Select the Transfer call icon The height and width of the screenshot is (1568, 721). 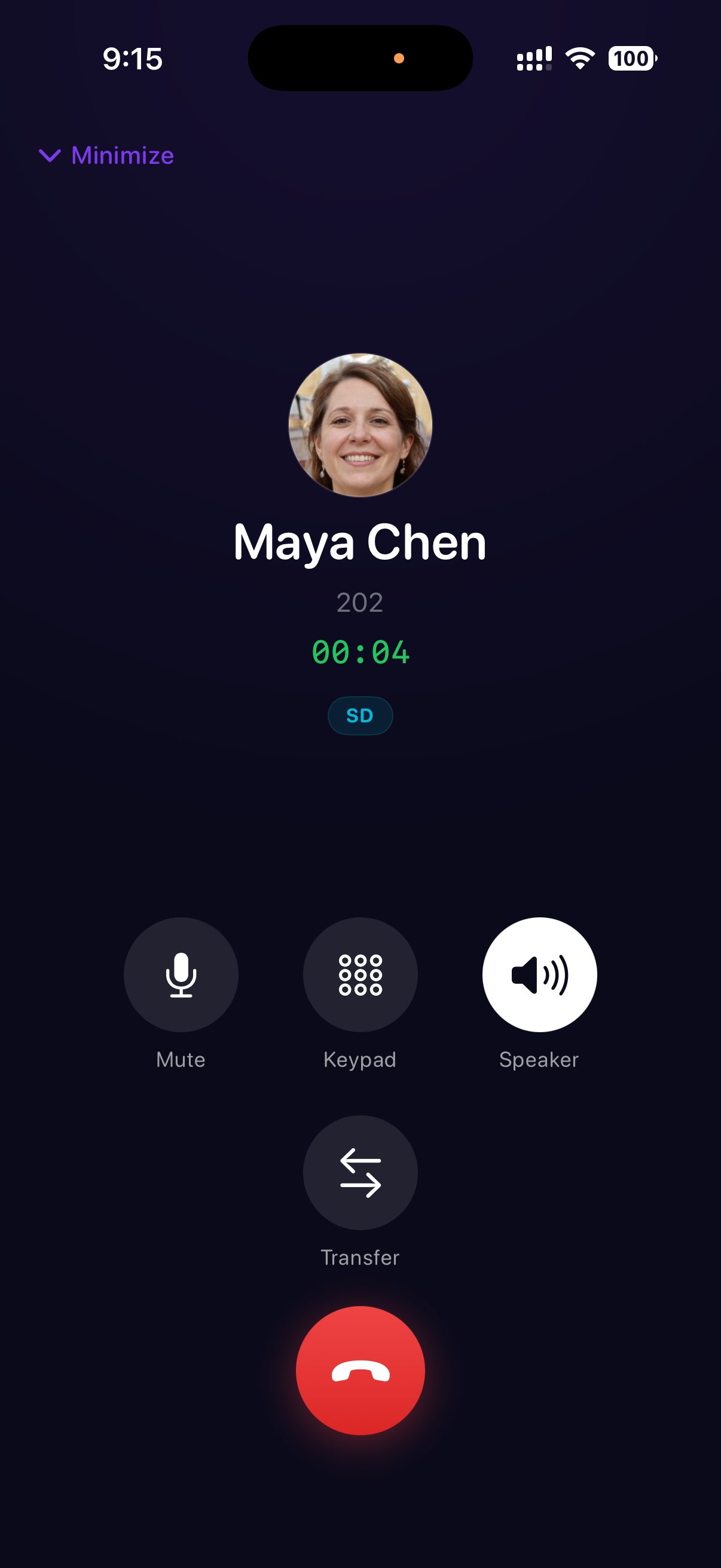point(359,1173)
